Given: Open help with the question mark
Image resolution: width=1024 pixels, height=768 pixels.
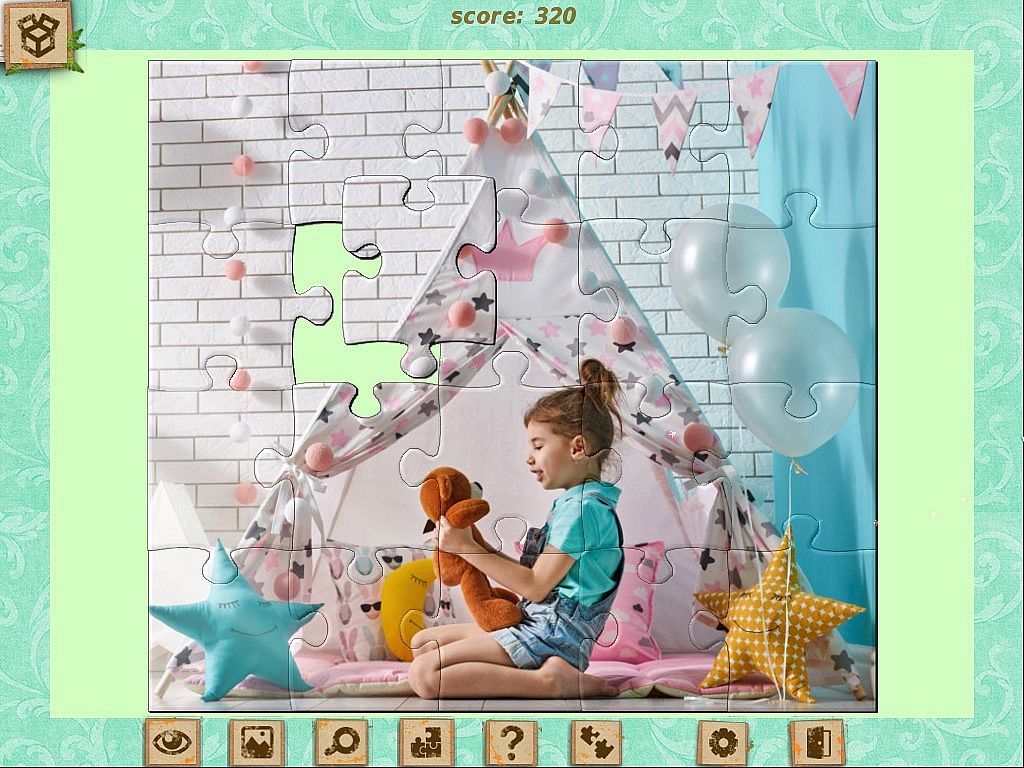Looking at the screenshot, I should tap(511, 742).
